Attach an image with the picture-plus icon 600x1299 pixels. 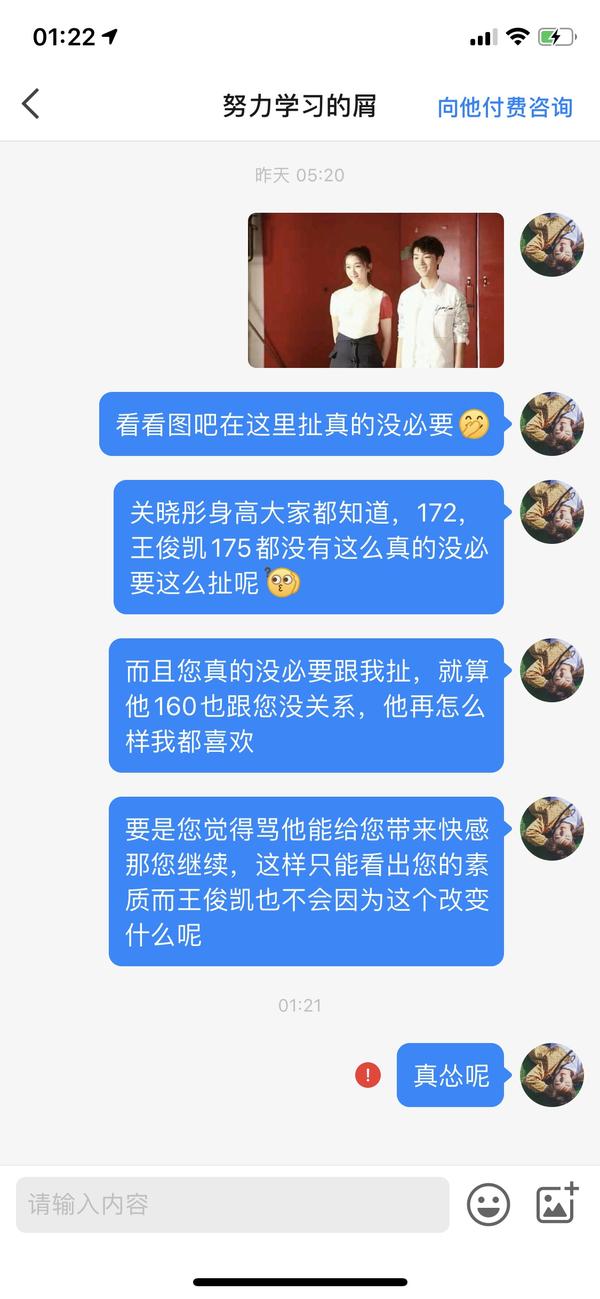[x=558, y=1203]
